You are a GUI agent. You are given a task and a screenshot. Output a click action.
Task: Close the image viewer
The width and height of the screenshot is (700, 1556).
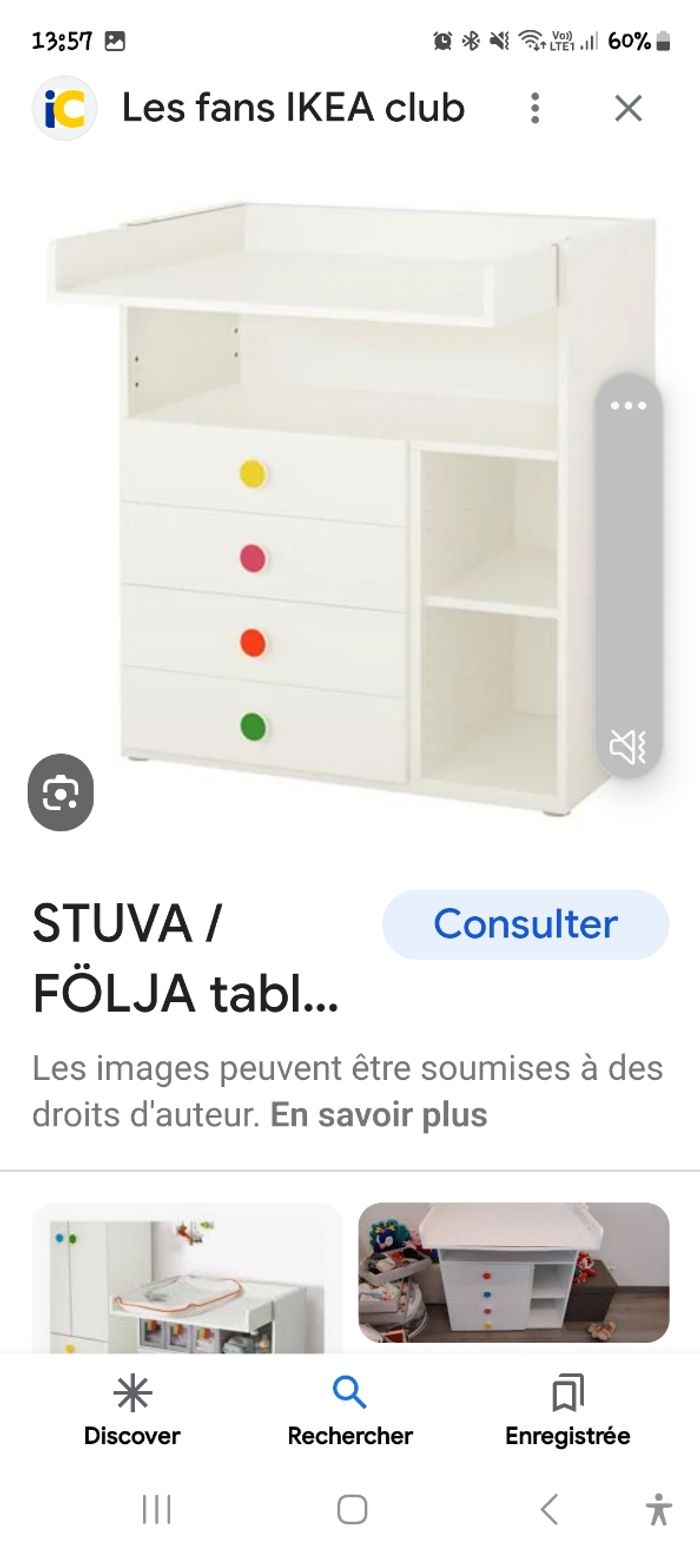click(x=628, y=108)
